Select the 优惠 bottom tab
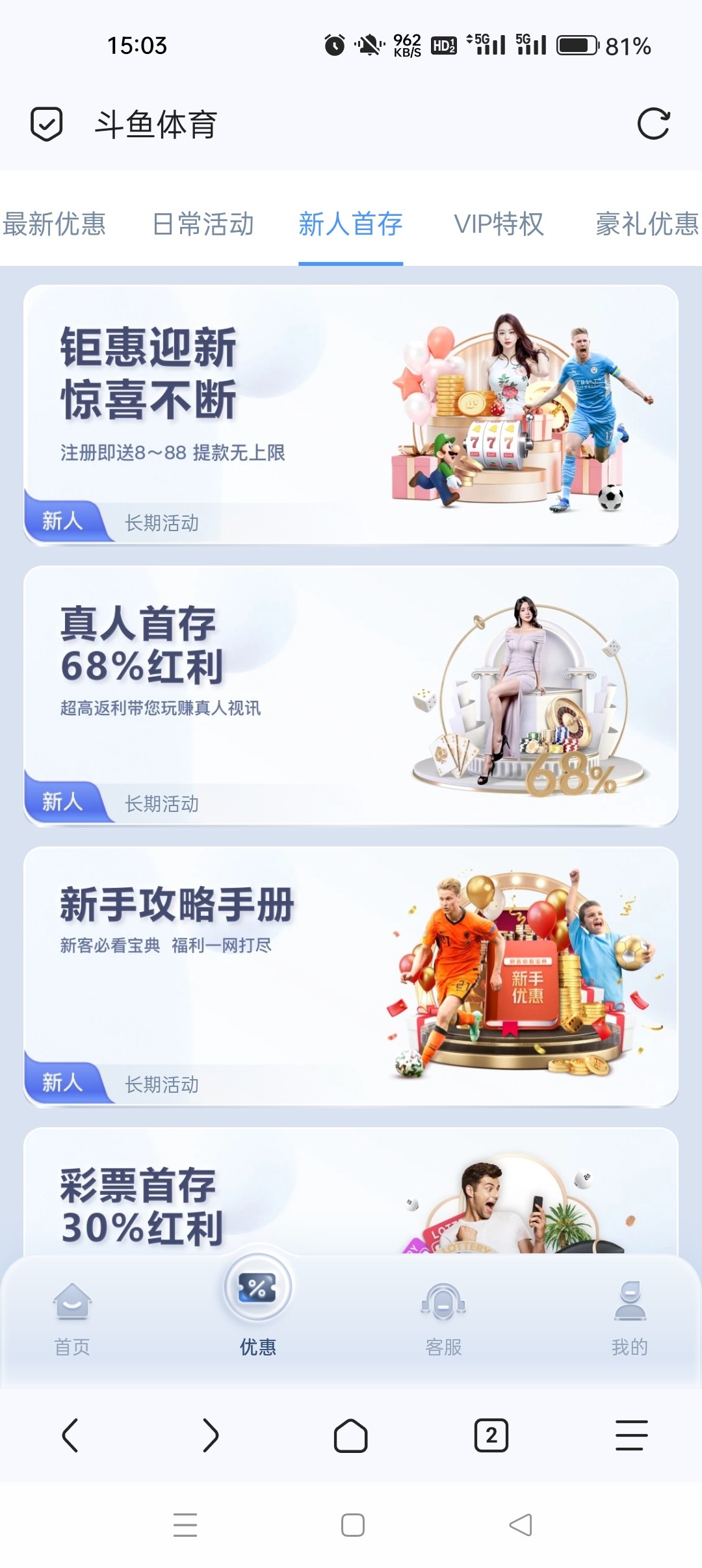Image resolution: width=702 pixels, height=1568 pixels. [x=258, y=1307]
